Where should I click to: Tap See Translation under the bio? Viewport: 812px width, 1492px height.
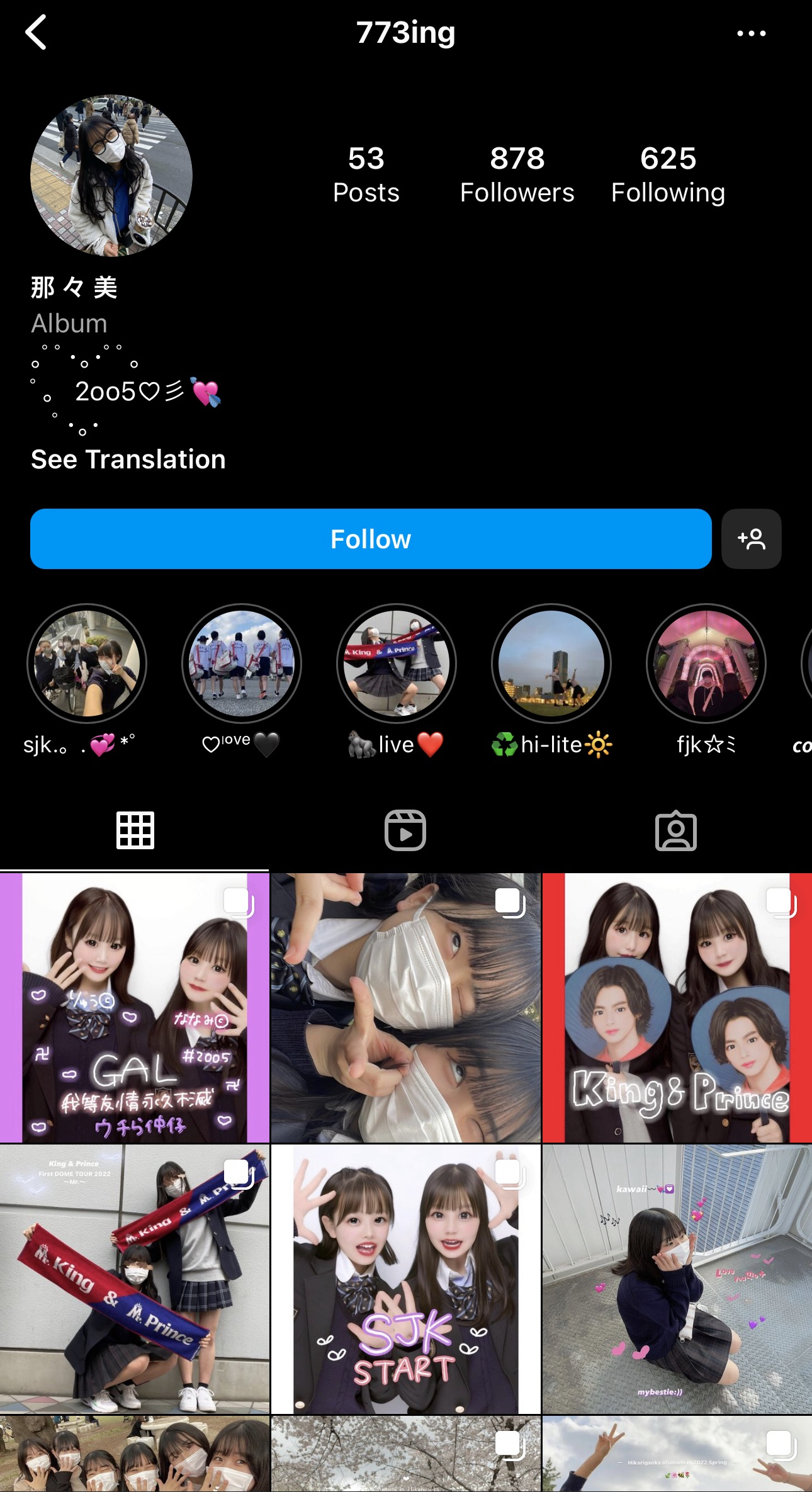tap(128, 460)
